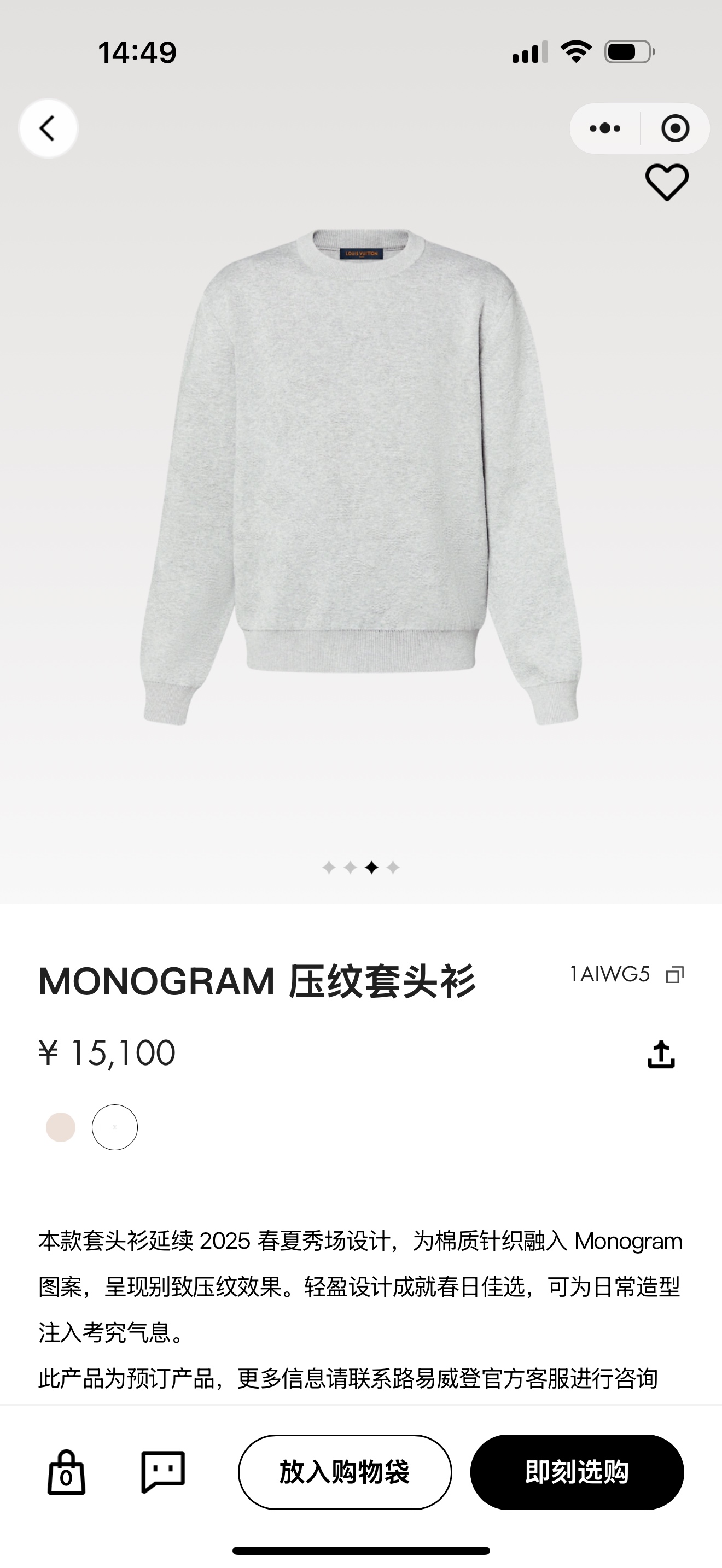Image resolution: width=722 pixels, height=1568 pixels.
Task: Open the mini program more options menu
Action: 605,128
